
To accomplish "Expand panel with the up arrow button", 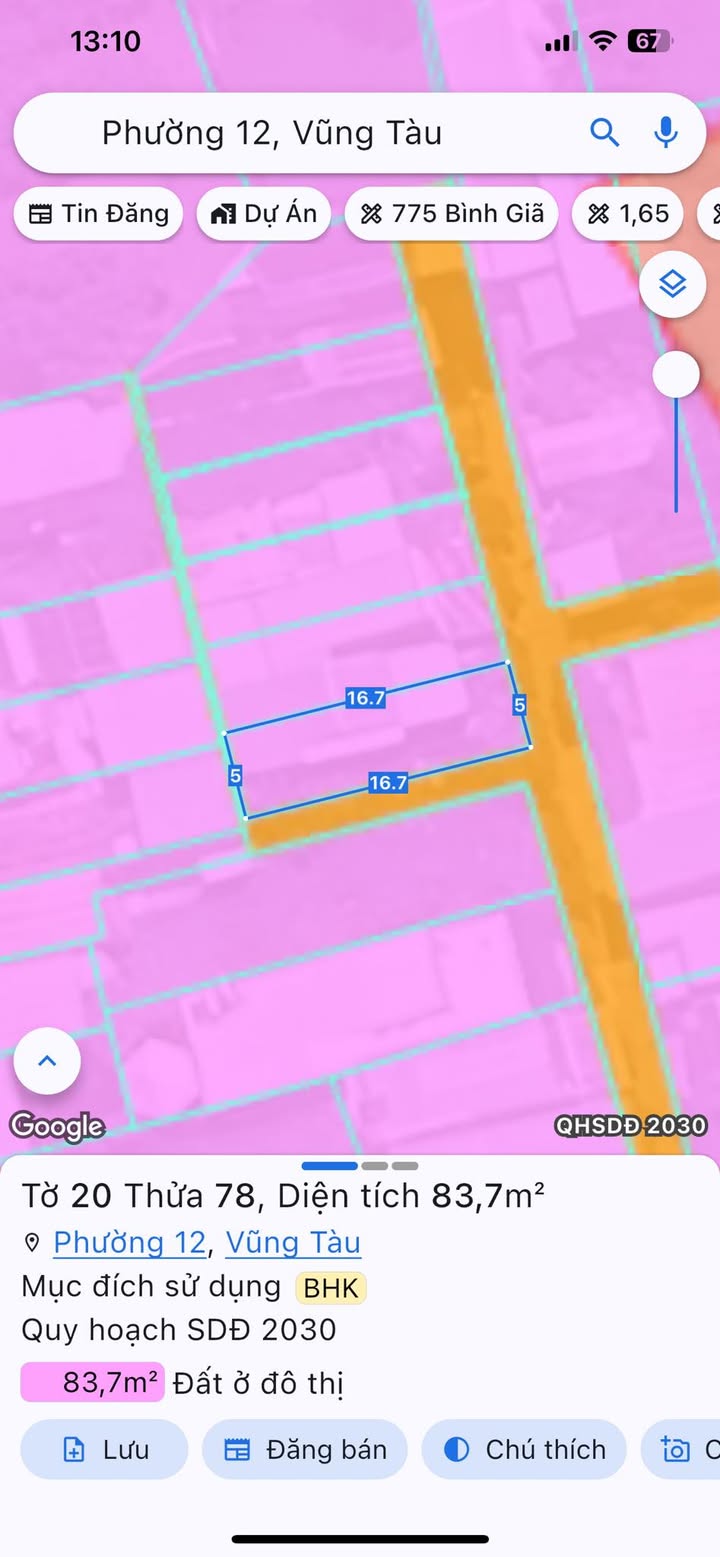I will pyautogui.click(x=47, y=1061).
